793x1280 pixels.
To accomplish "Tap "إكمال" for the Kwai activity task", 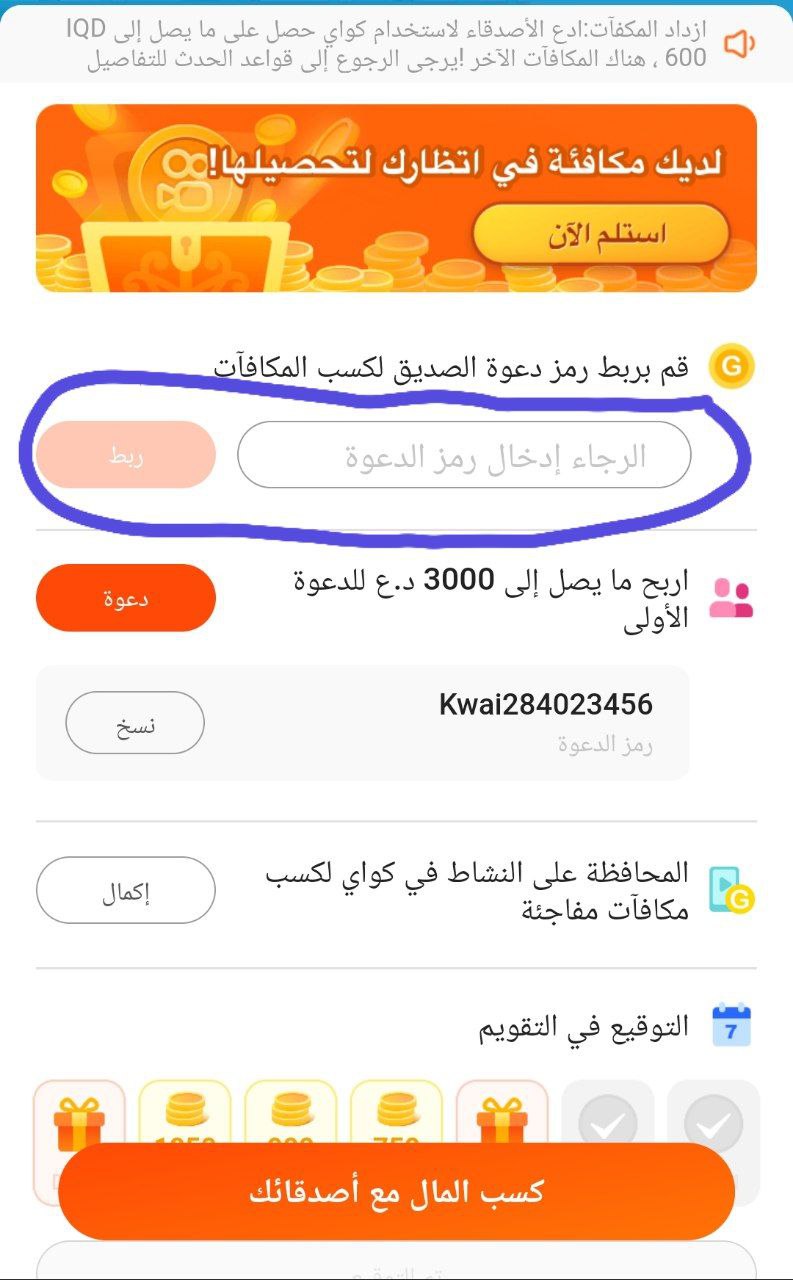I will (126, 890).
